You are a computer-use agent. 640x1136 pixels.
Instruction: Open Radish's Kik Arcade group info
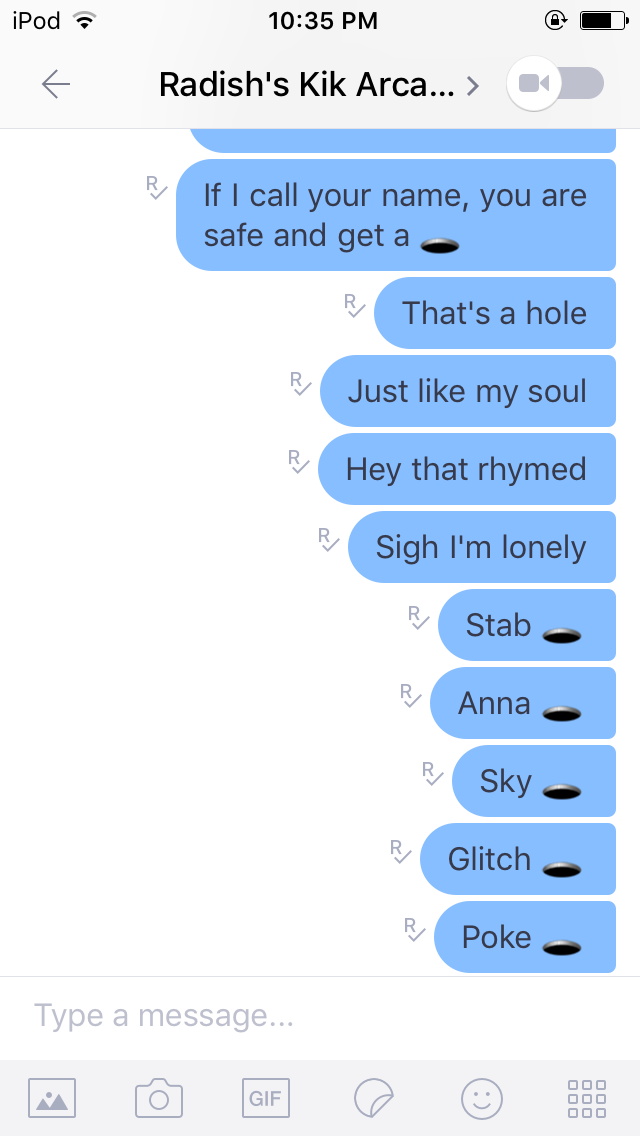tap(318, 85)
